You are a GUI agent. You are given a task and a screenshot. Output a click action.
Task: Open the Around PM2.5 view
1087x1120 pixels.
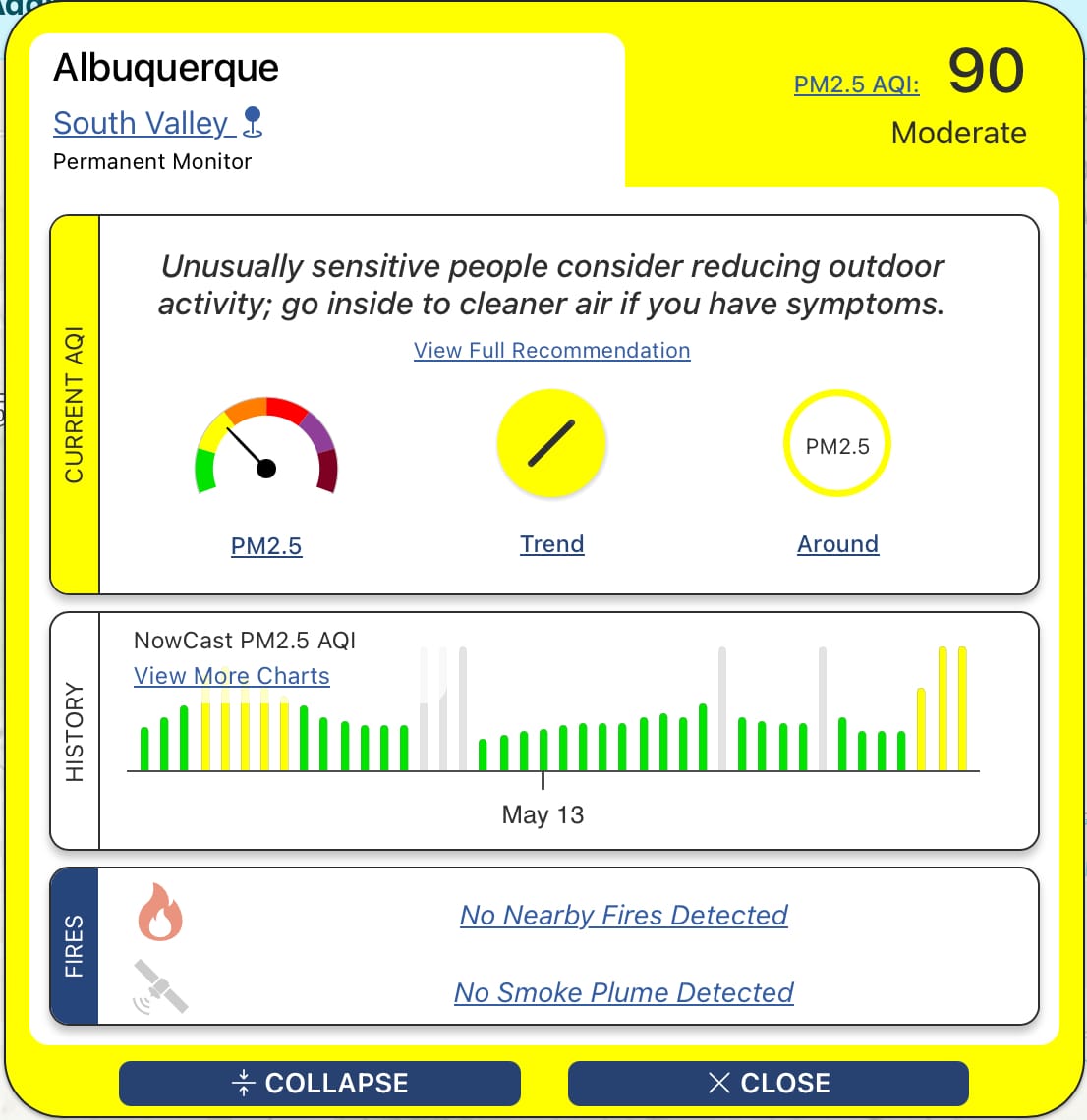837,544
